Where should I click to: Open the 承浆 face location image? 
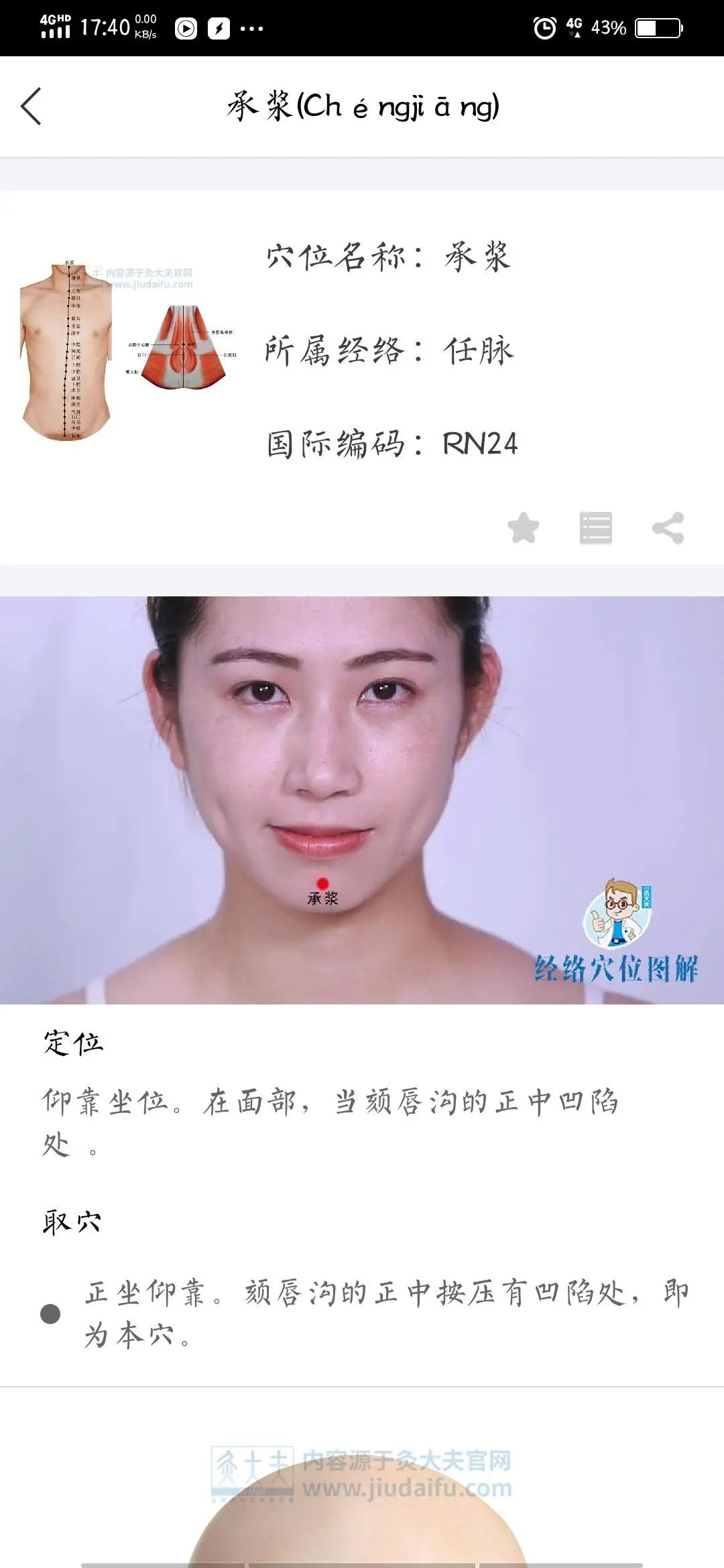[362, 799]
